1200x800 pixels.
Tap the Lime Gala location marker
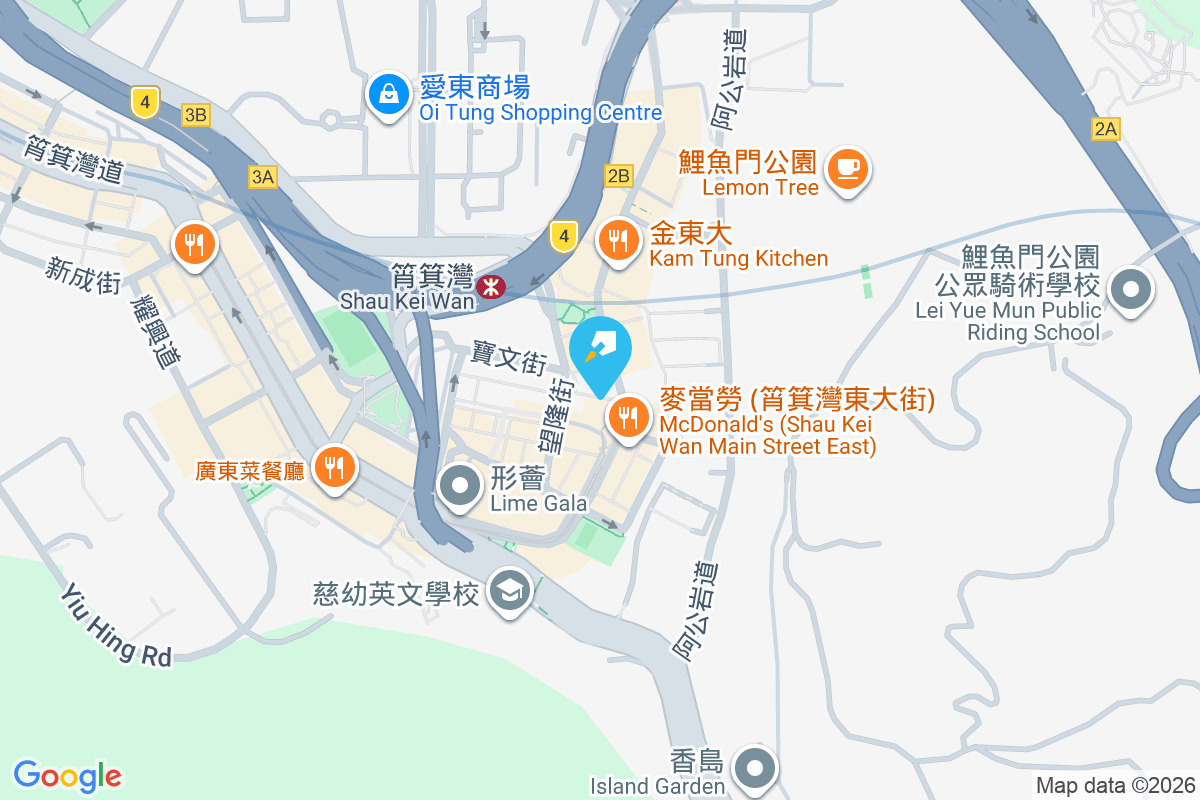tap(461, 488)
